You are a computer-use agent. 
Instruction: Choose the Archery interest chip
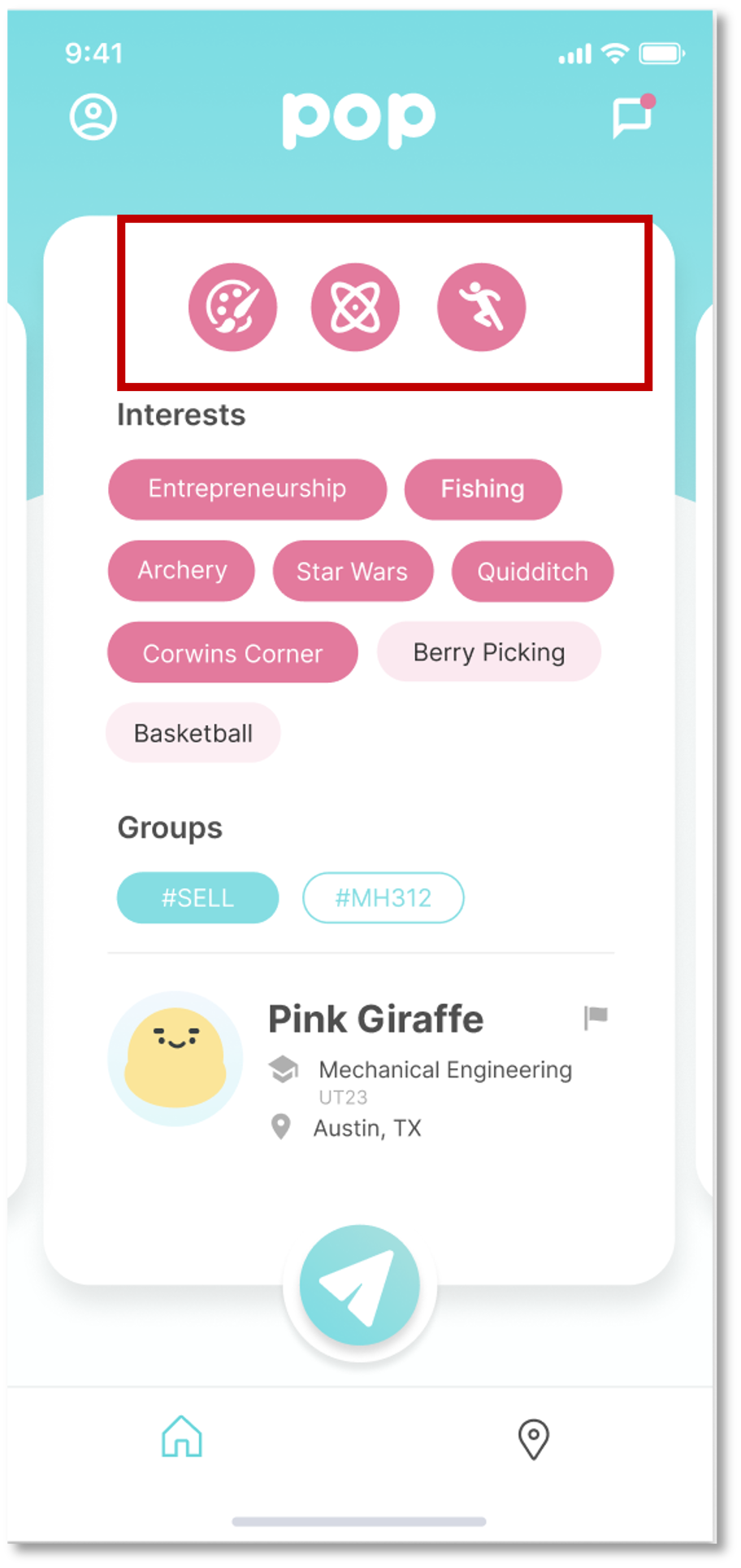click(181, 571)
